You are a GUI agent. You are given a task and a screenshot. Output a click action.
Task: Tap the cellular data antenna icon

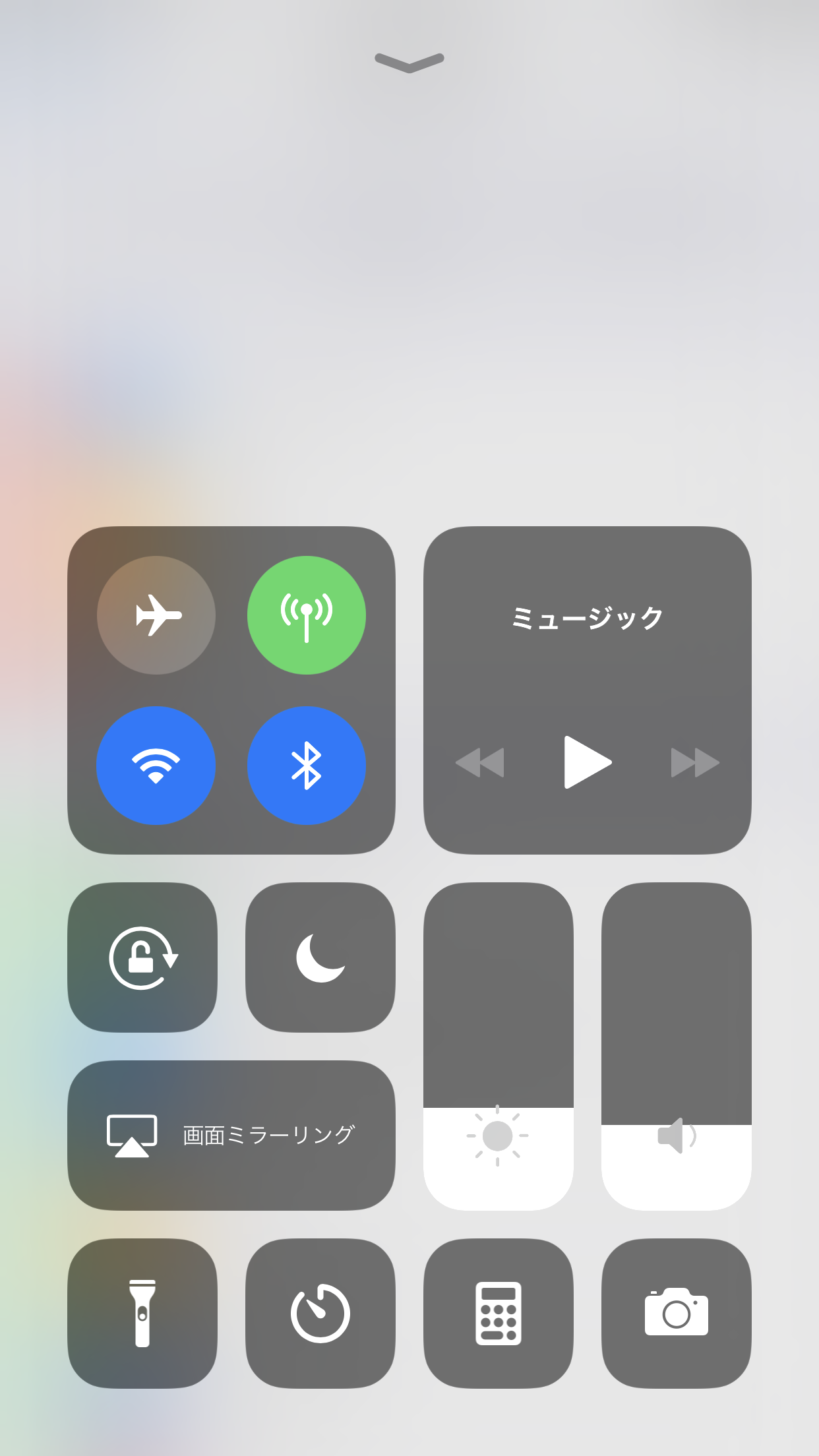tap(307, 615)
